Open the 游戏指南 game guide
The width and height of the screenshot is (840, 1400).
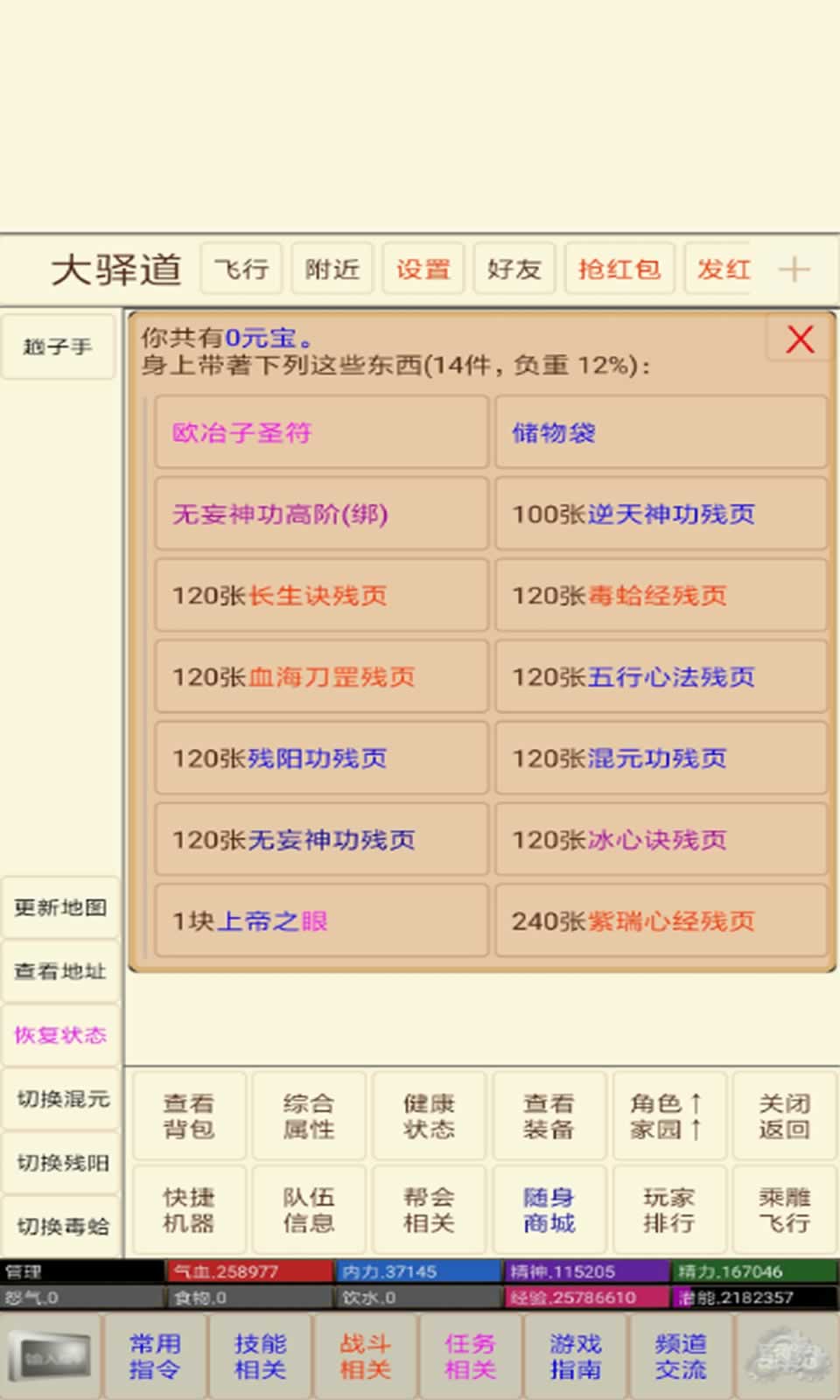coord(574,1354)
